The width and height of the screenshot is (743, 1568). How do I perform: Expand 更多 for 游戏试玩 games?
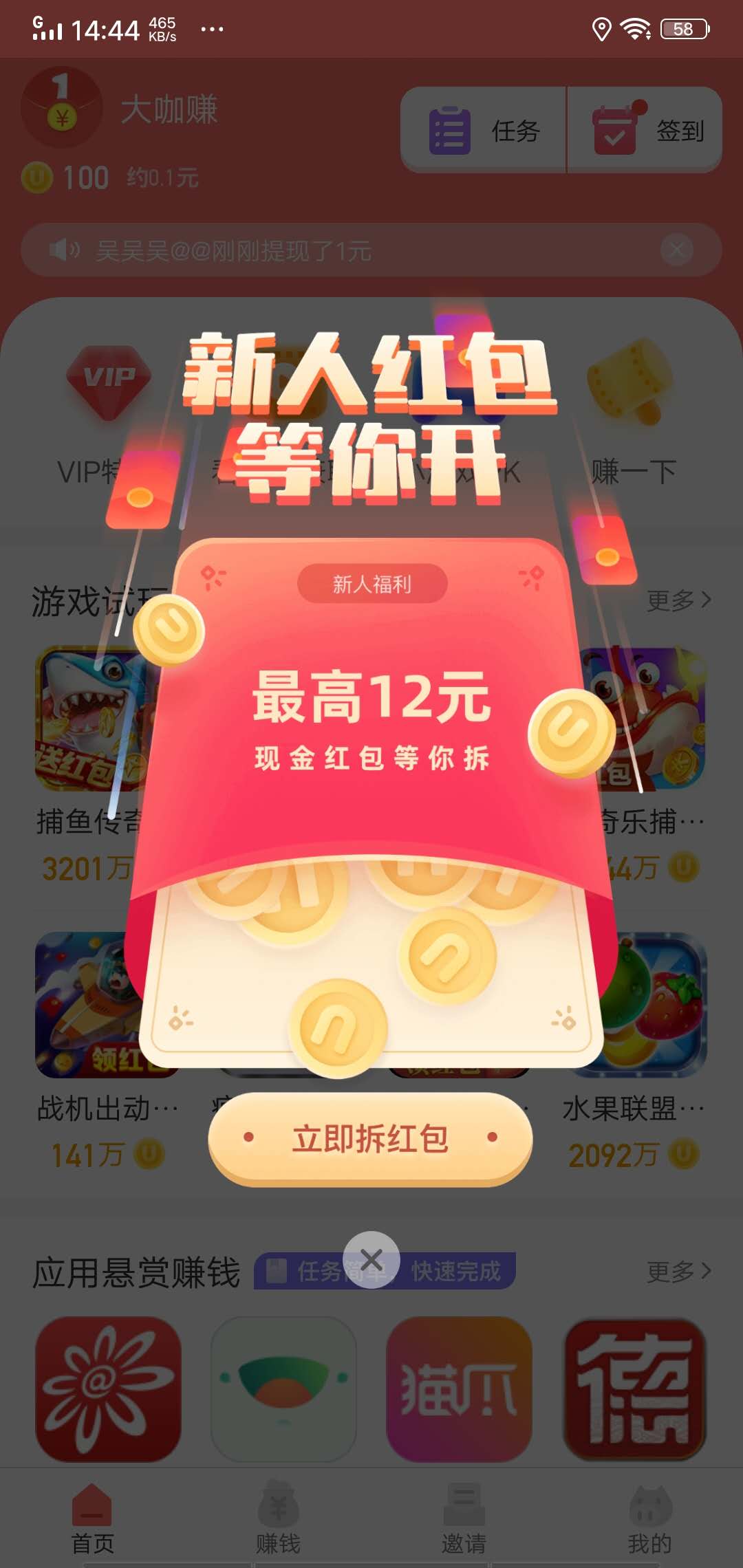678,600
